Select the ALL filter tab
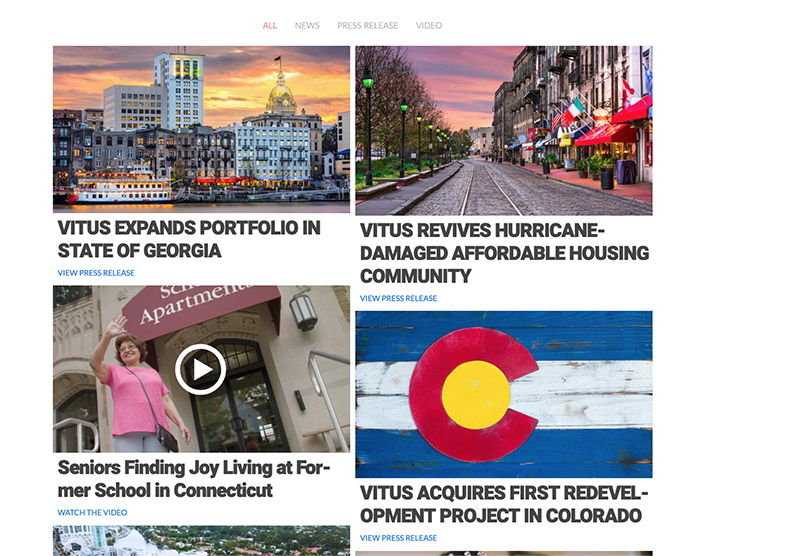 270,26
